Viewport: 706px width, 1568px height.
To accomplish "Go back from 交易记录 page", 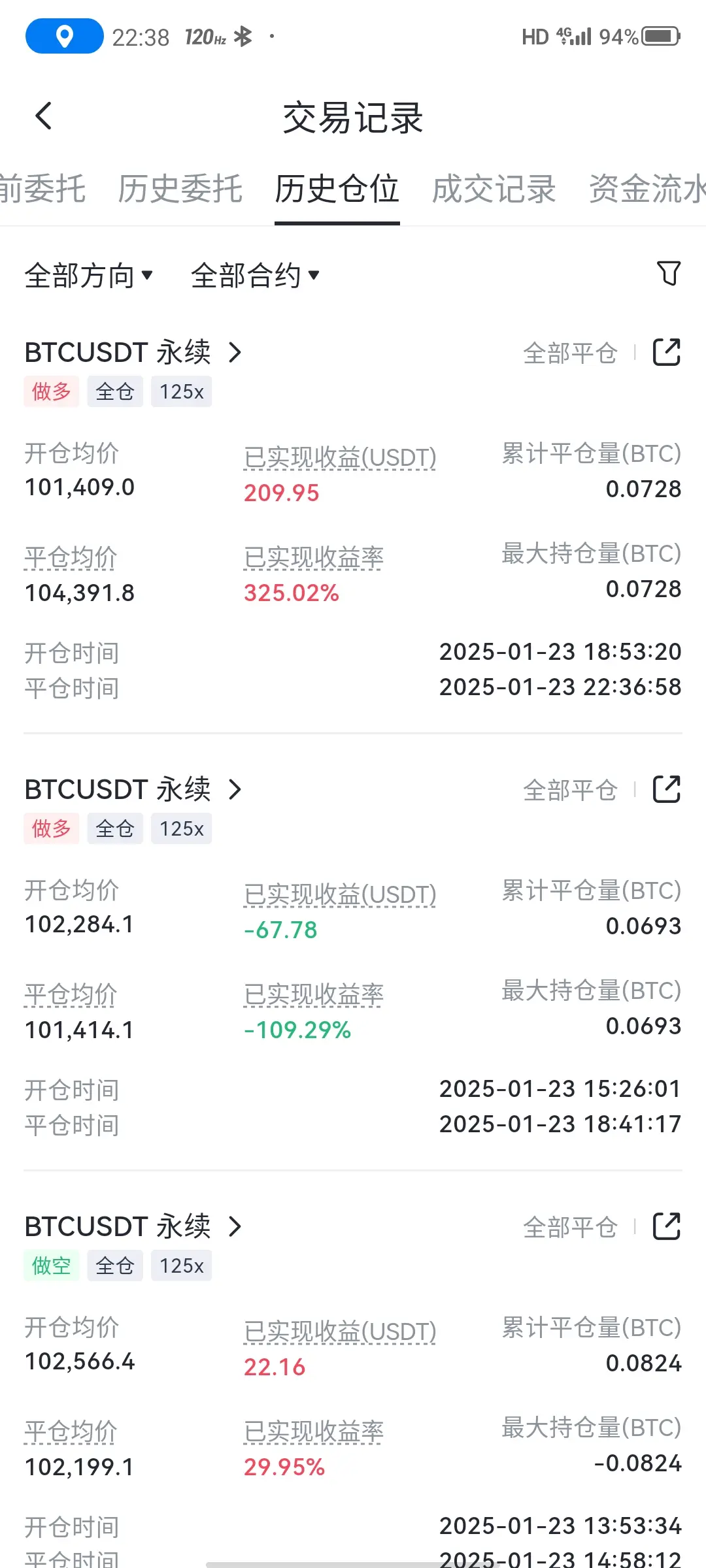I will (43, 117).
